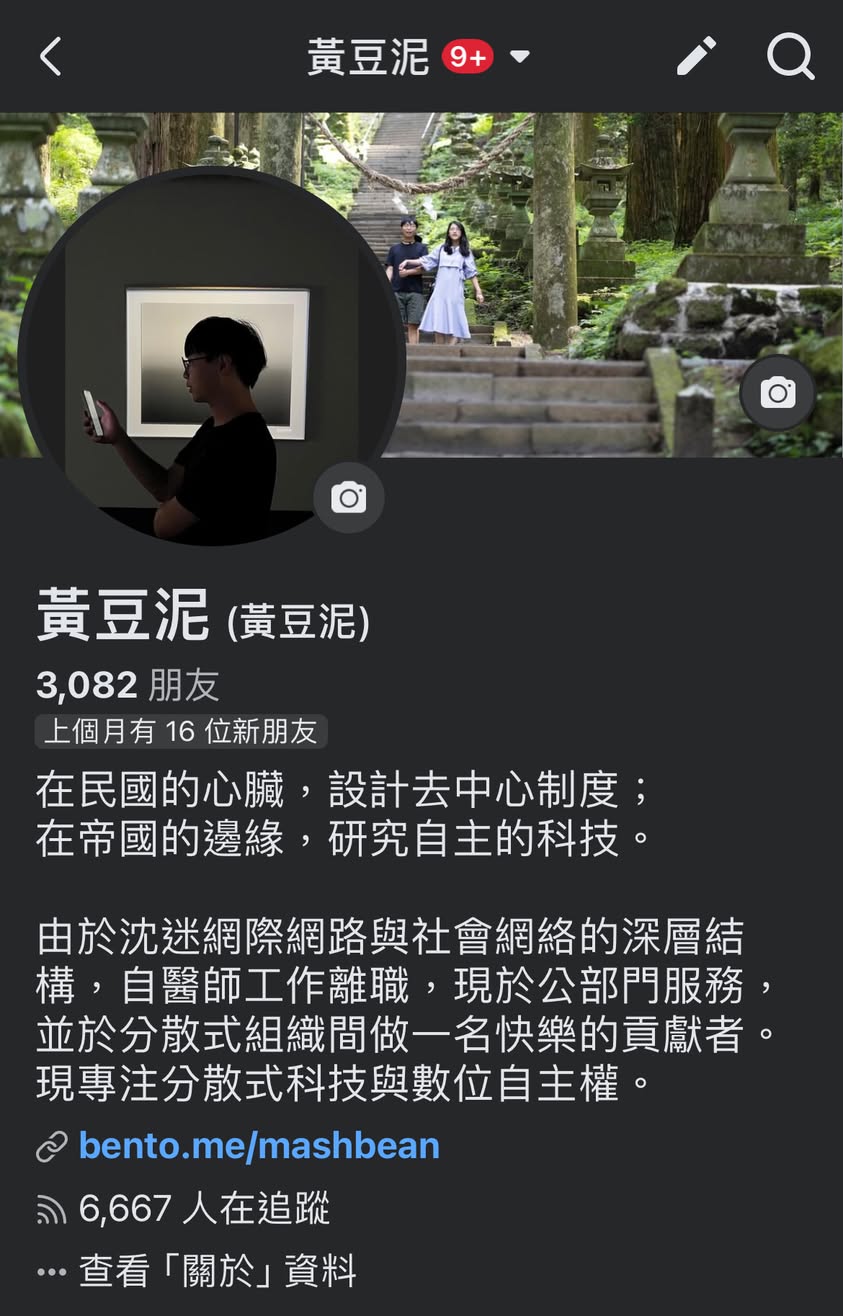Open search with the magnifier icon

tap(790, 57)
